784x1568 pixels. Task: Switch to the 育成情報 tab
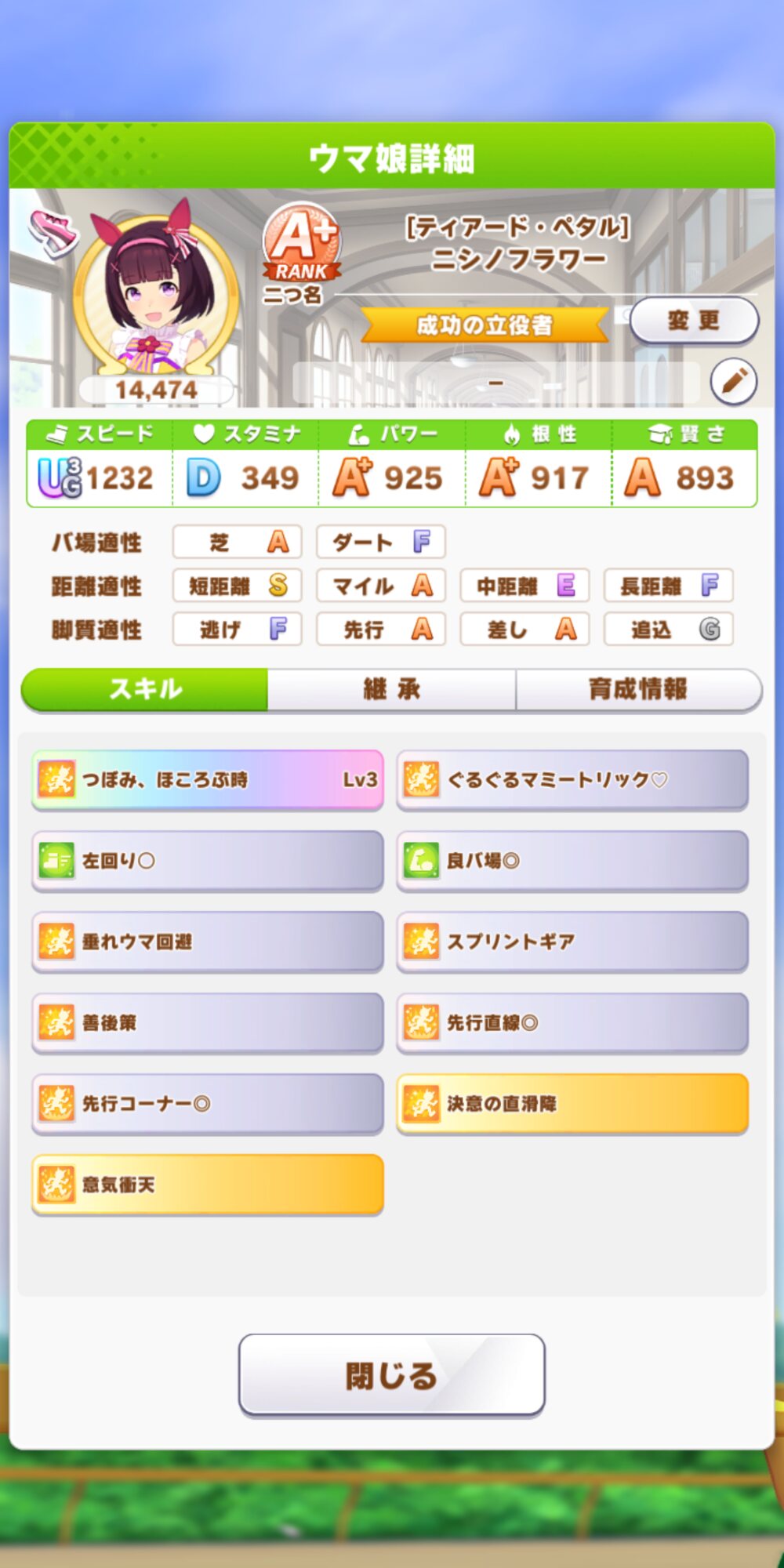[x=638, y=689]
